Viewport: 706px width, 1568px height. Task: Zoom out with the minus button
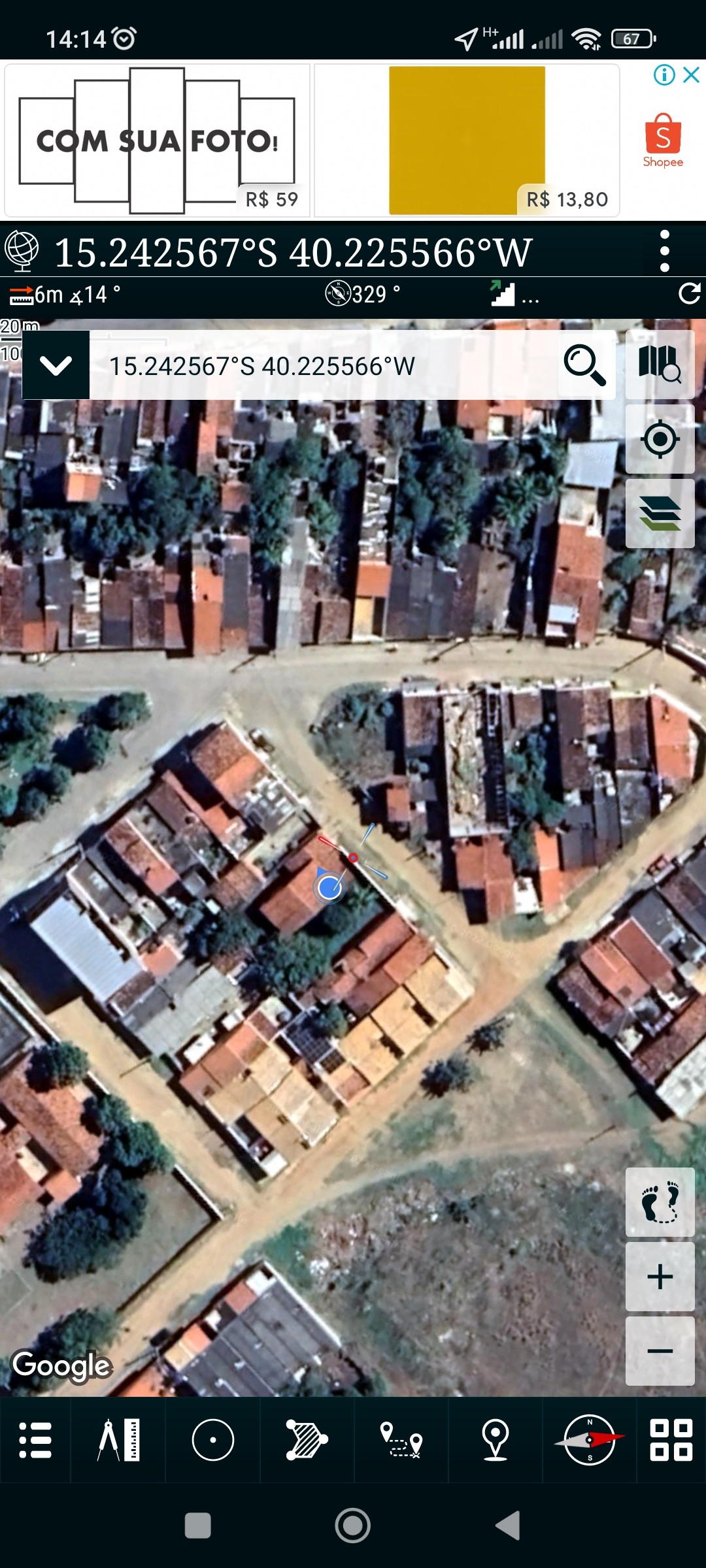[x=660, y=1351]
